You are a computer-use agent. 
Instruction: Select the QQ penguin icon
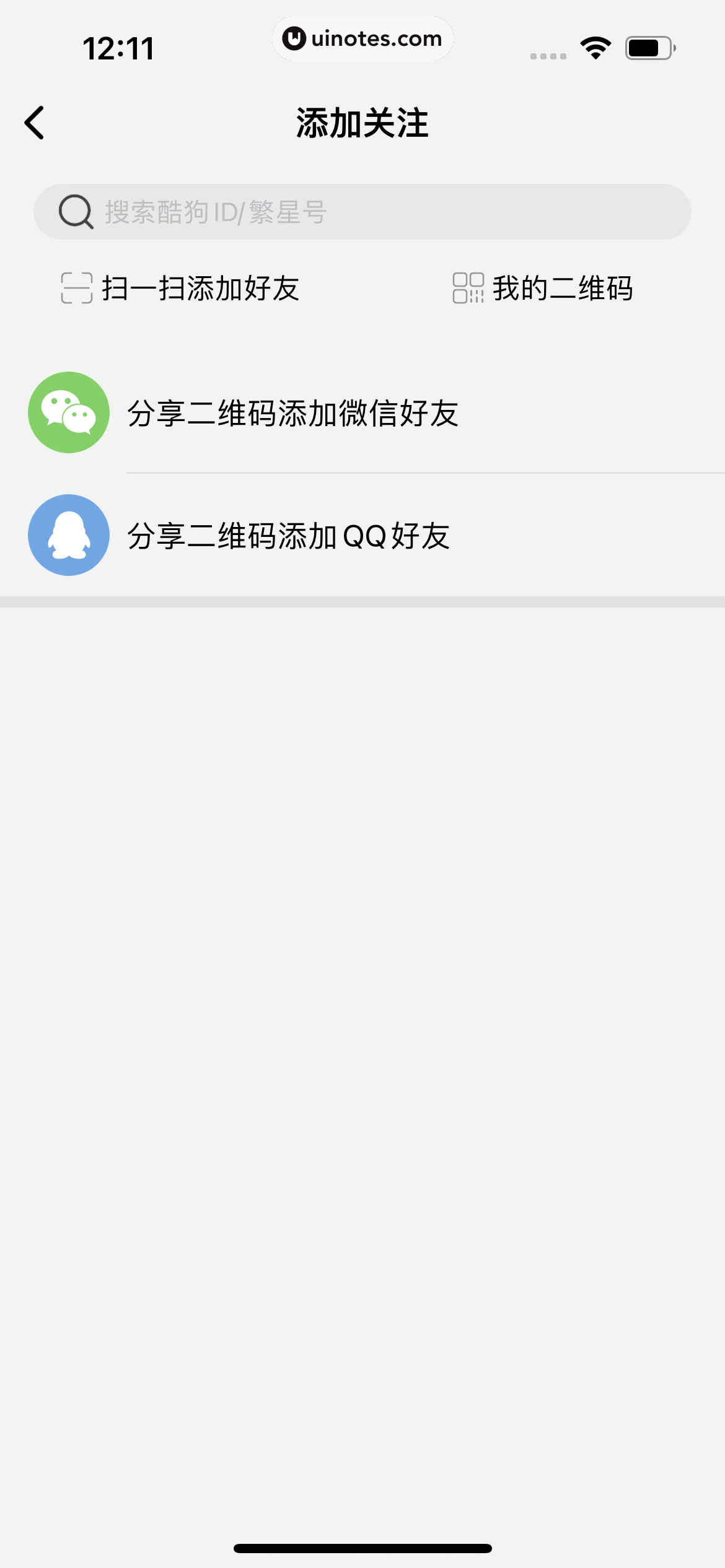69,534
